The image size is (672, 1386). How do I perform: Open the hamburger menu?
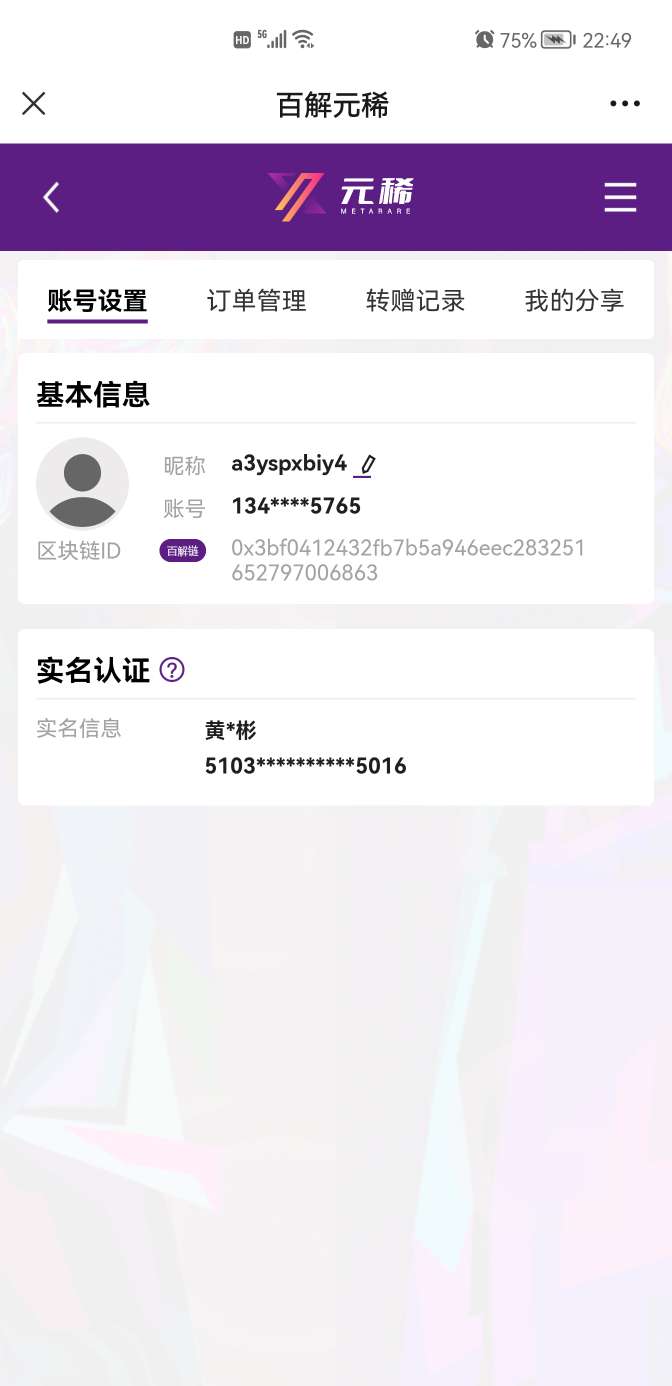coord(620,197)
